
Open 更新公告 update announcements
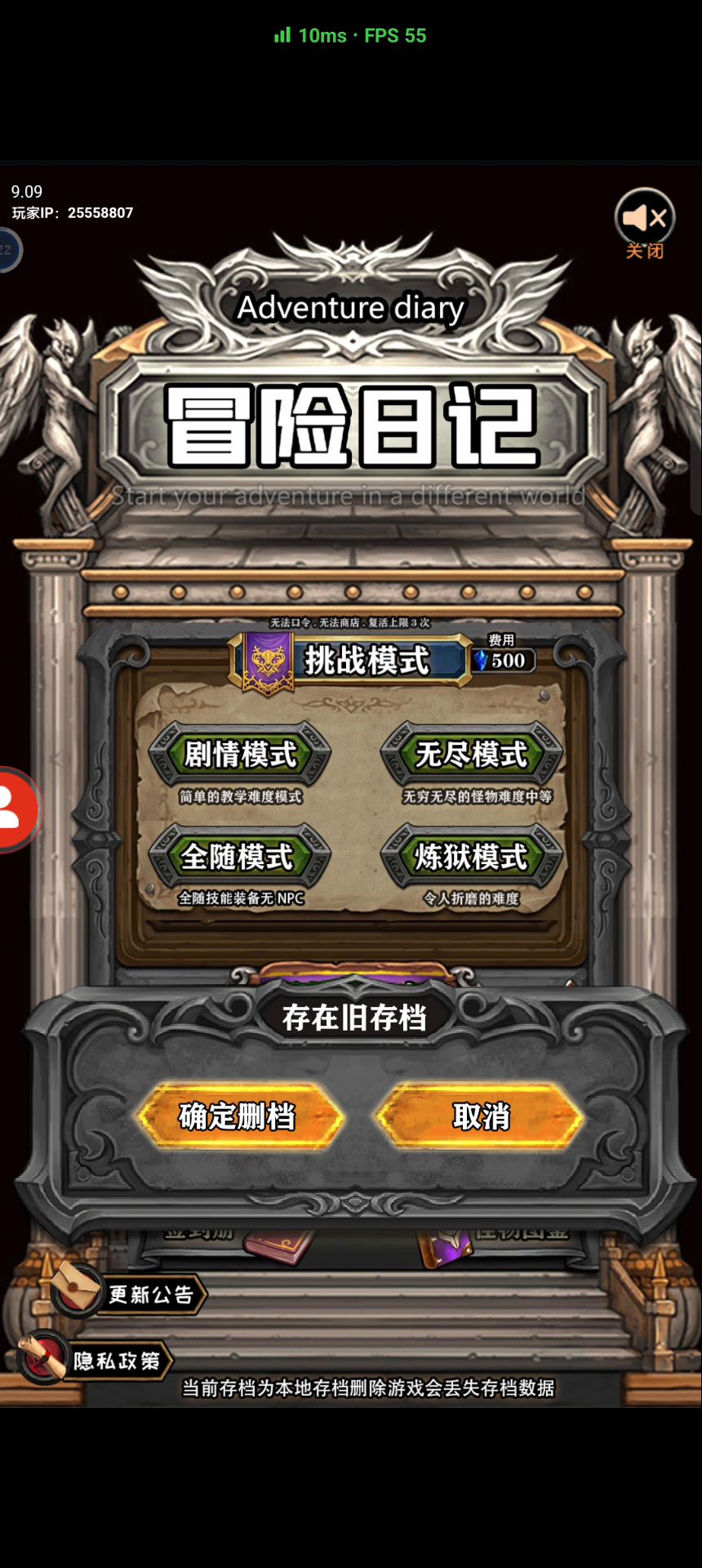131,1294
